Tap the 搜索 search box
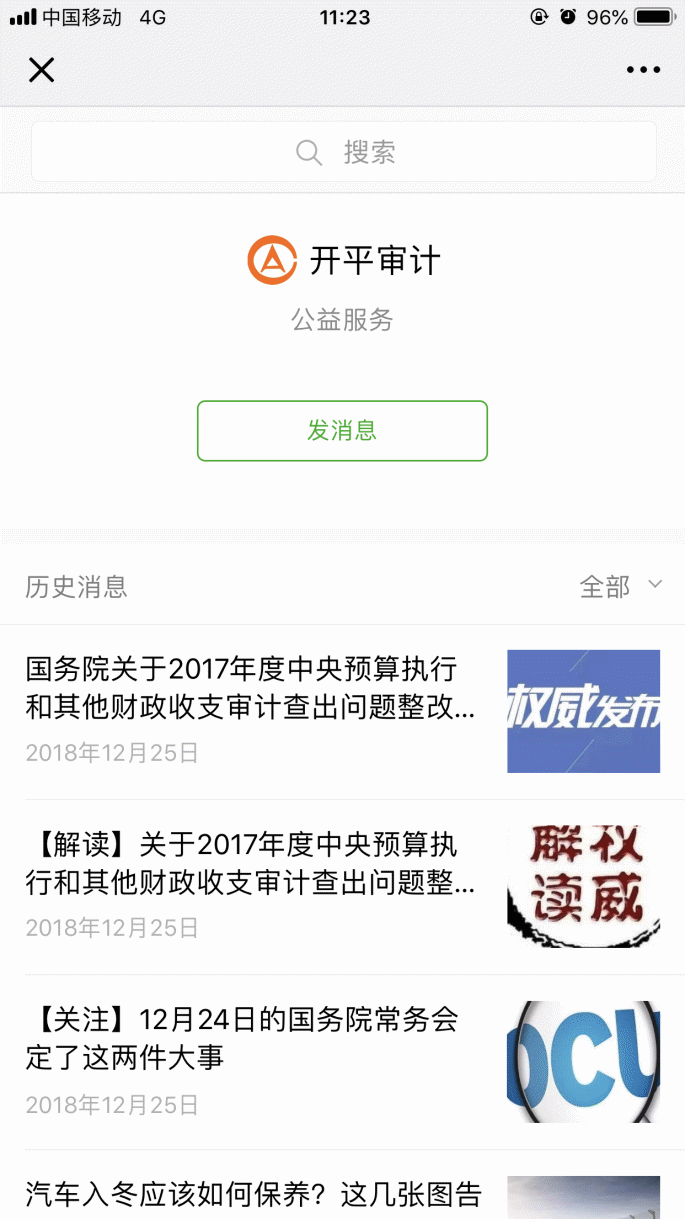This screenshot has width=685, height=1219. [x=343, y=152]
